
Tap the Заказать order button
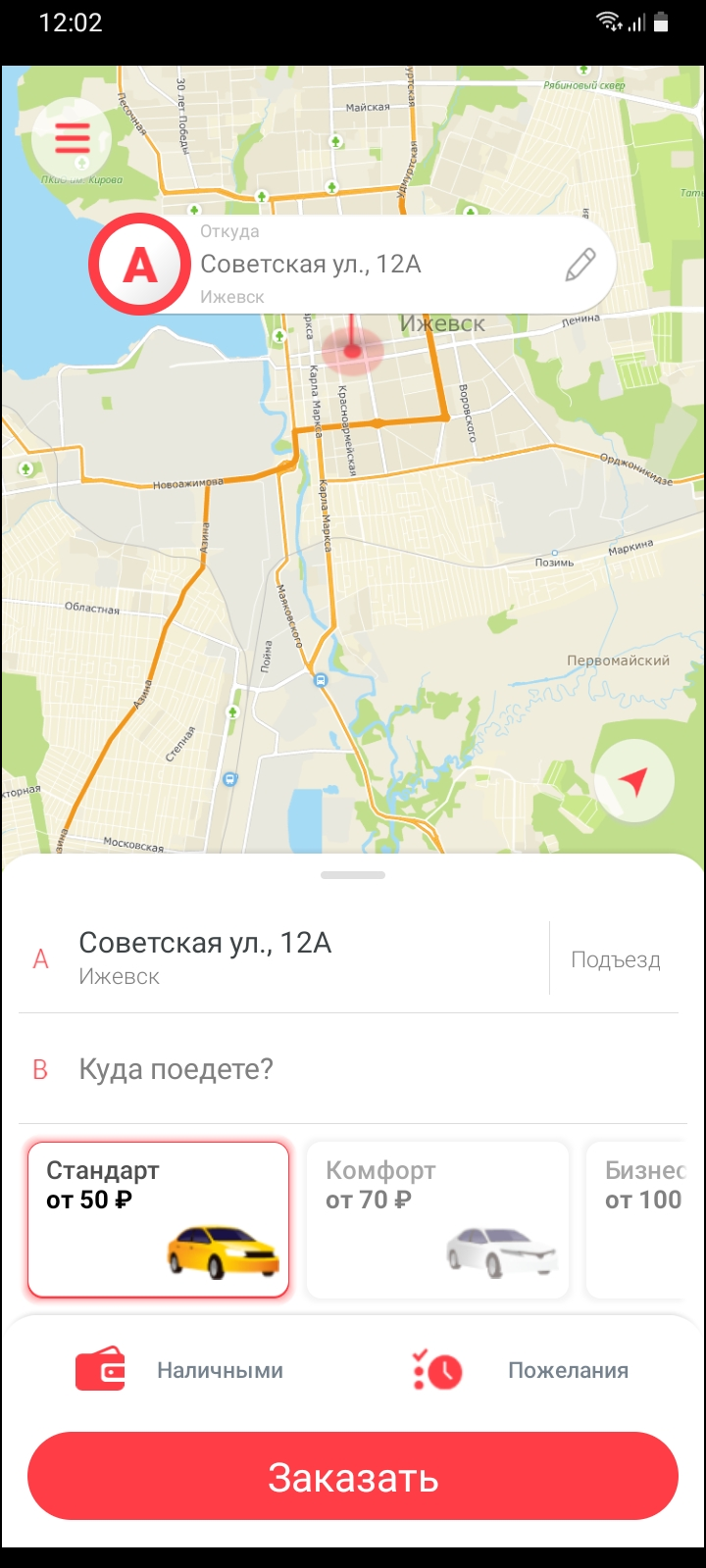click(x=353, y=1476)
